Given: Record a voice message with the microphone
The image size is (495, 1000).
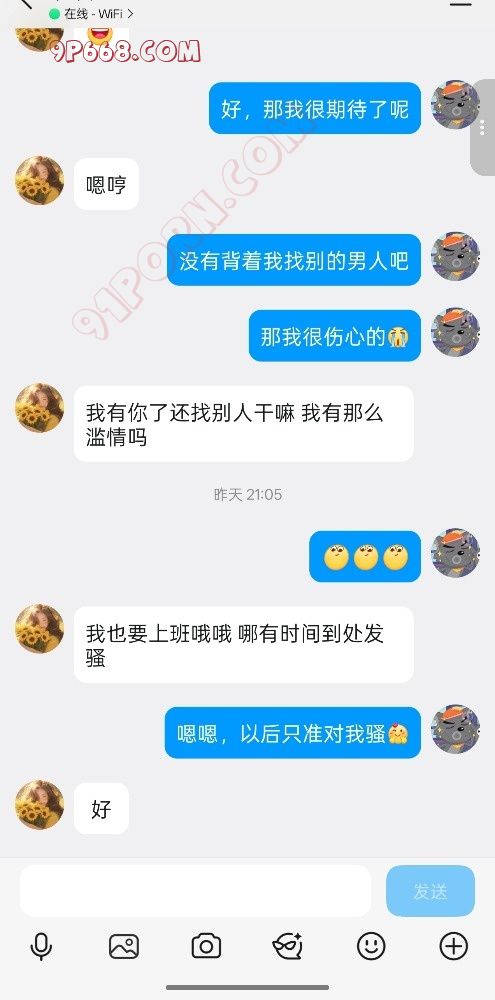Looking at the screenshot, I should (41, 946).
